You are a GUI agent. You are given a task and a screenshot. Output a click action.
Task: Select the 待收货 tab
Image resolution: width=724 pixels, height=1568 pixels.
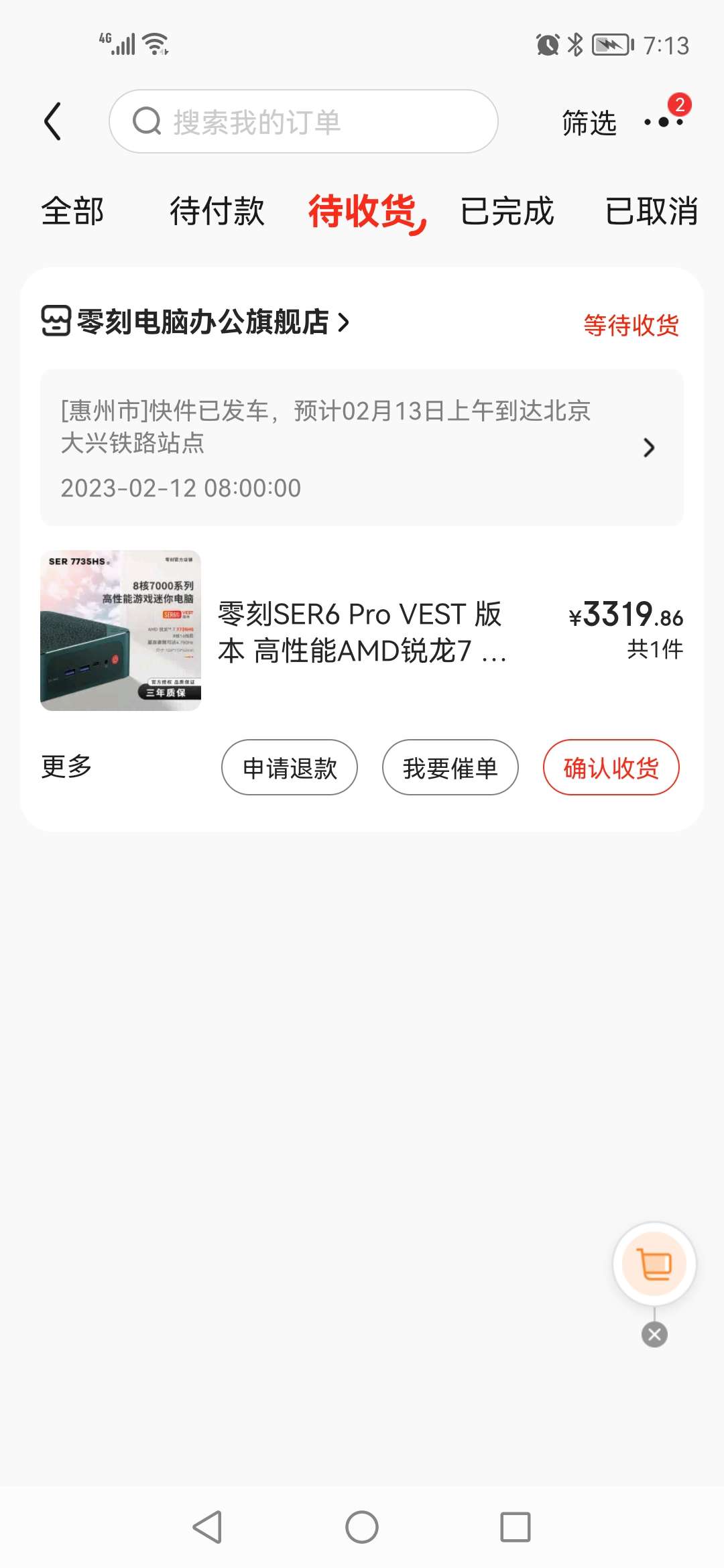click(x=363, y=212)
